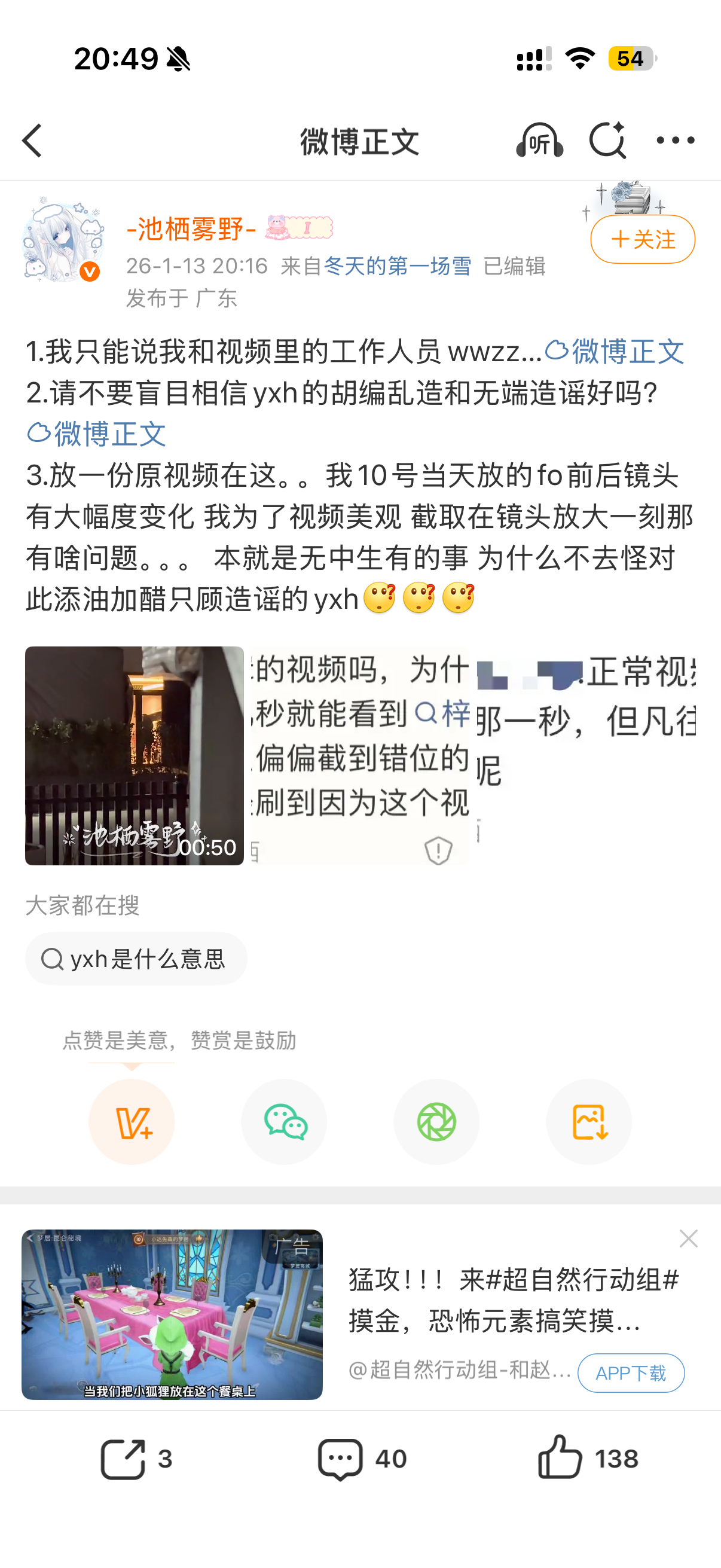Go back from the Weibo post

[32, 141]
